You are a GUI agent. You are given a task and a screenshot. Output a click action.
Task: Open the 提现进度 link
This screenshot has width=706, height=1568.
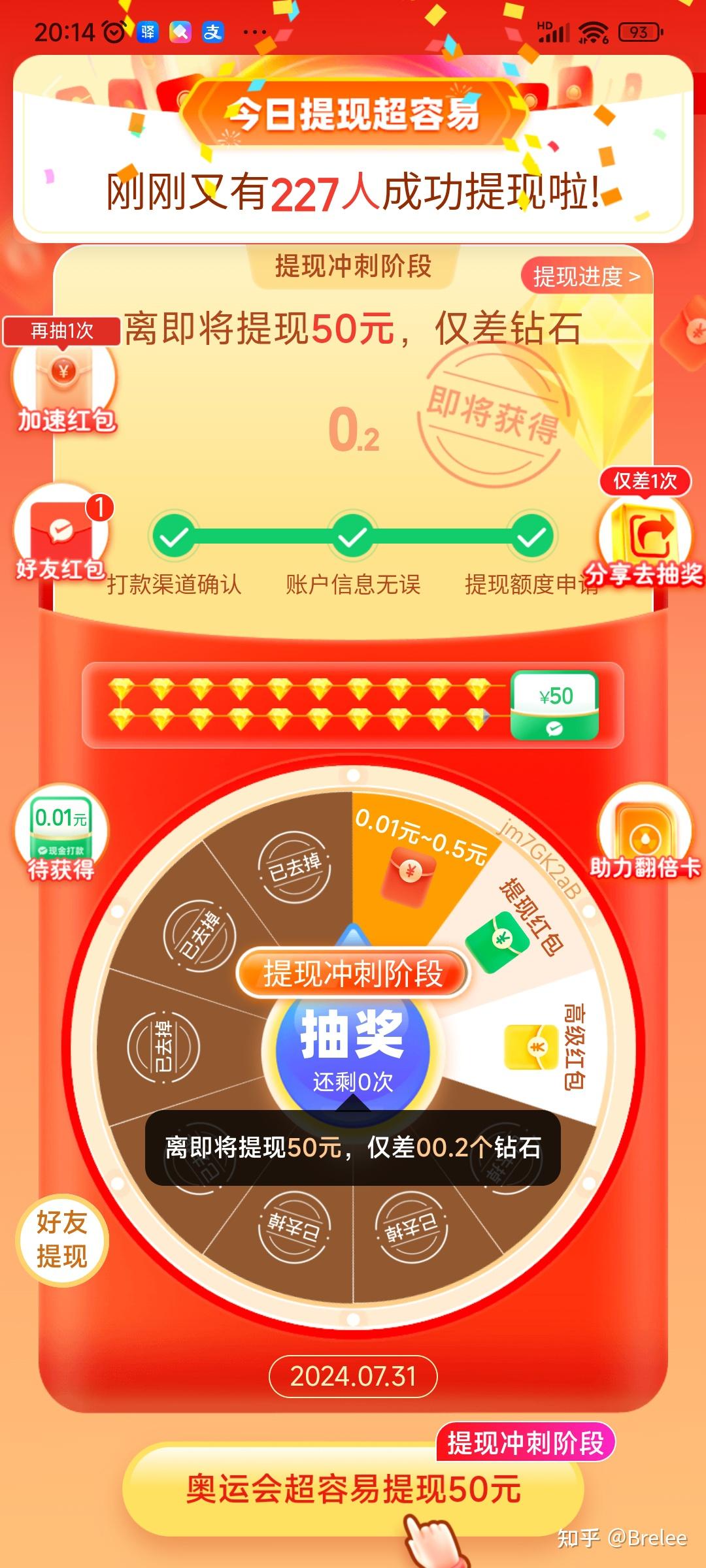tap(586, 276)
